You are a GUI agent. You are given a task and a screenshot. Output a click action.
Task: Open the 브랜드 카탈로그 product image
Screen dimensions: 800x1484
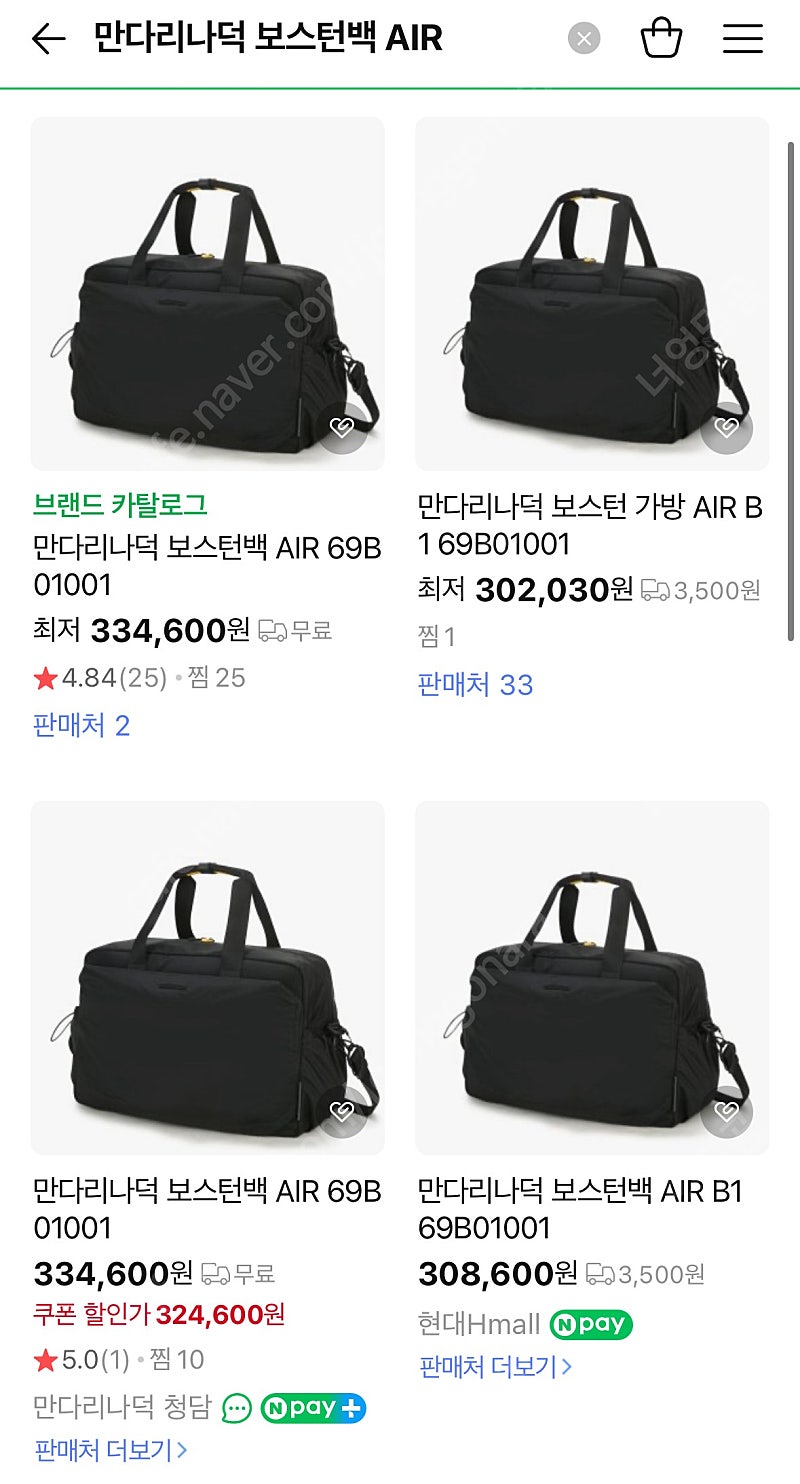(207, 293)
